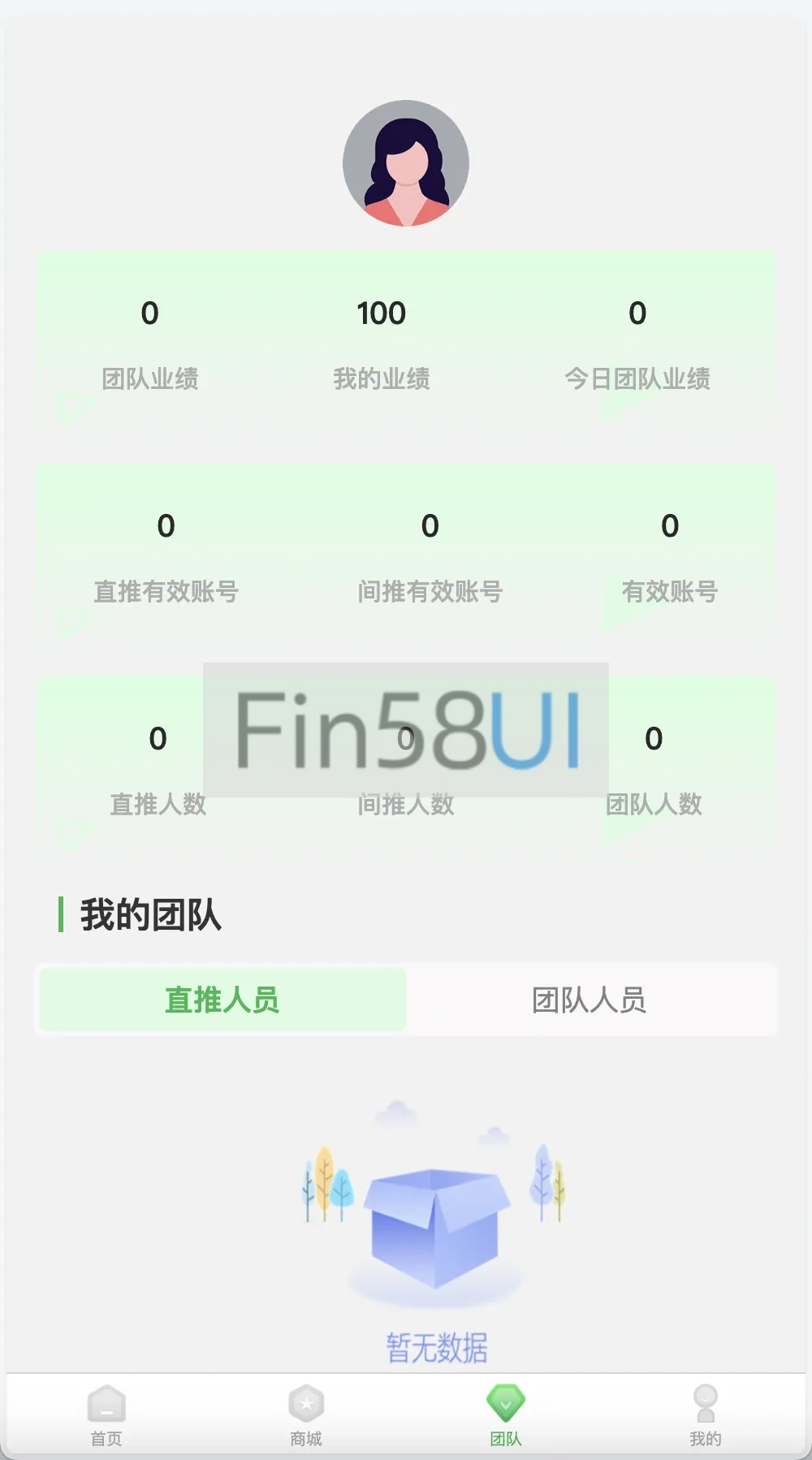The image size is (812, 1460).
Task: Switch to the 团队人员 tab
Action: [589, 1000]
